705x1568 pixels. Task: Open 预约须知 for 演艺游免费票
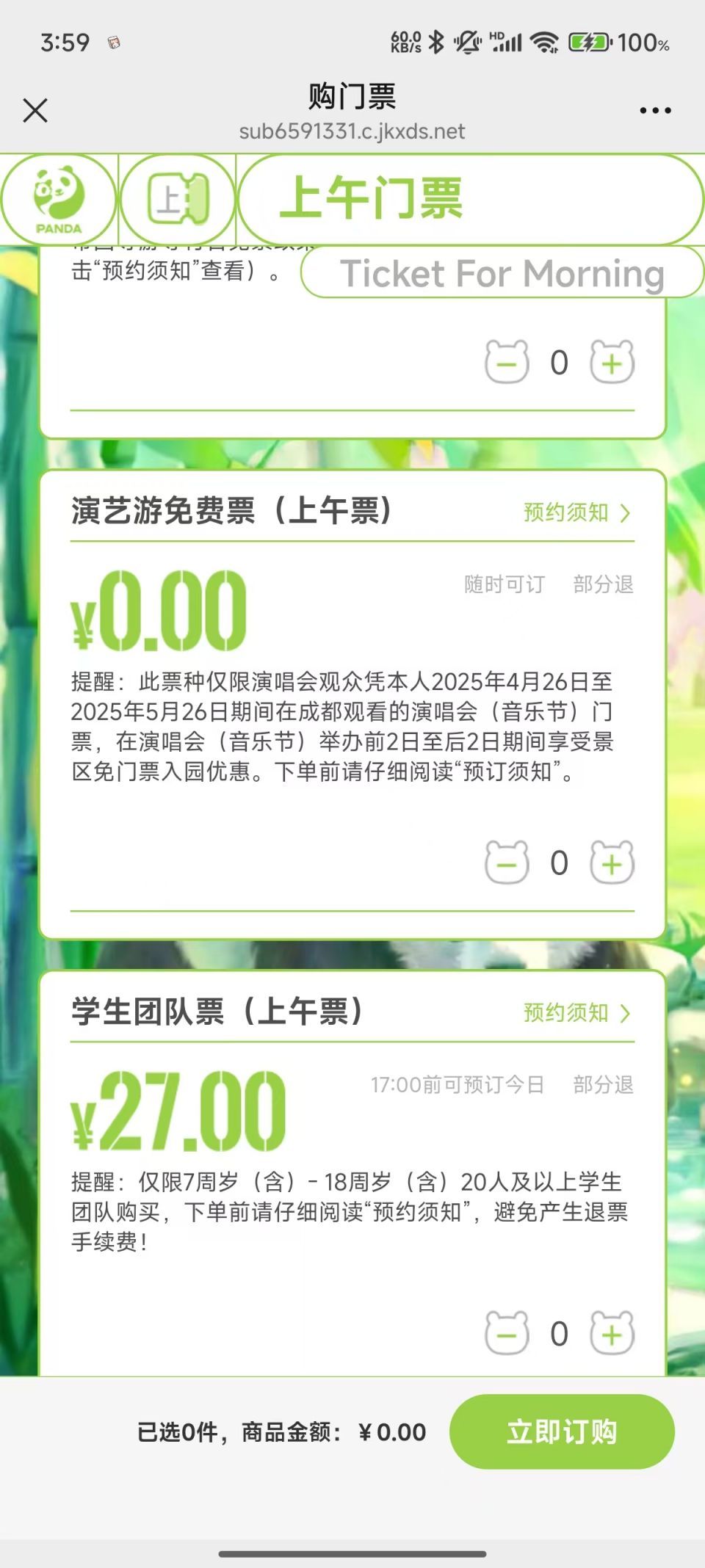pyautogui.click(x=576, y=512)
